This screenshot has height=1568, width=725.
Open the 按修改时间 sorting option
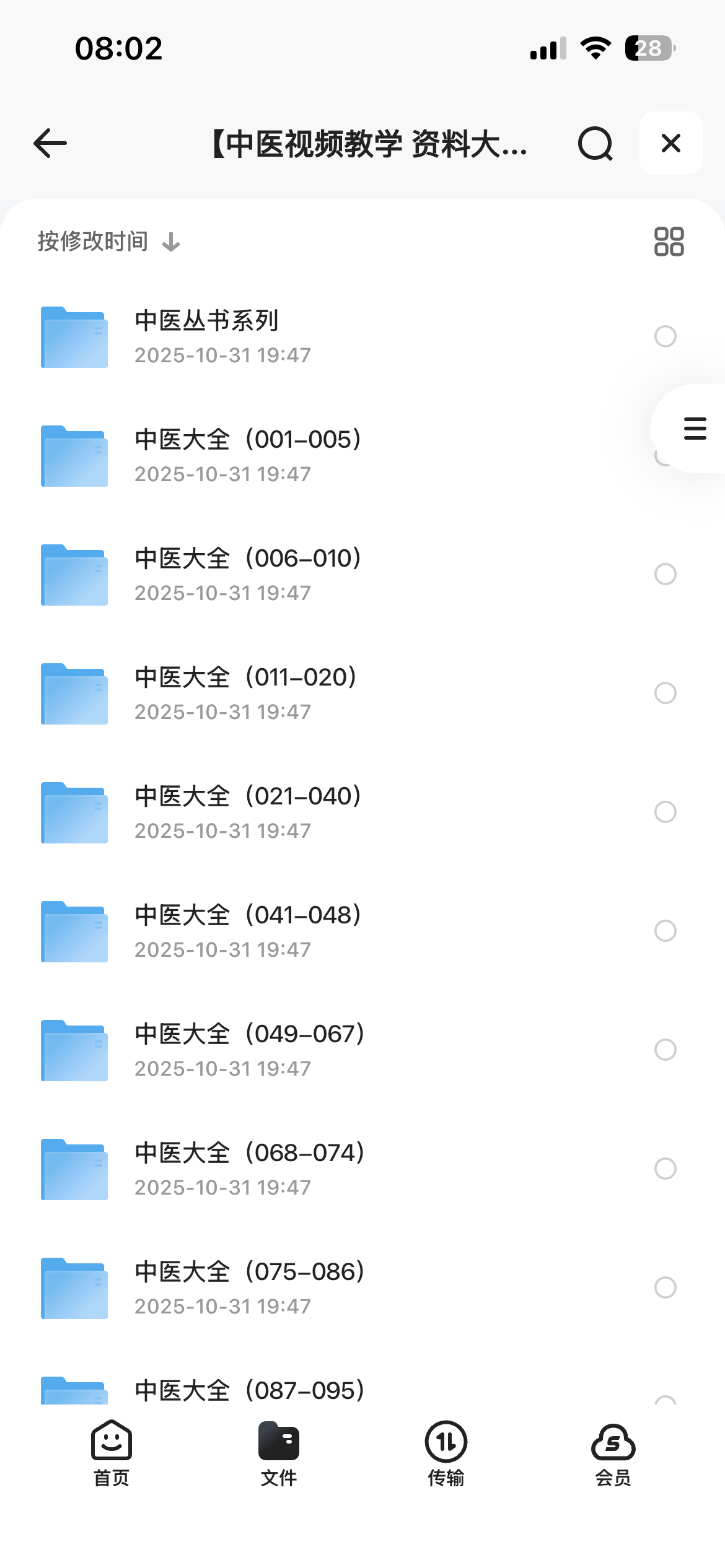[x=92, y=240]
